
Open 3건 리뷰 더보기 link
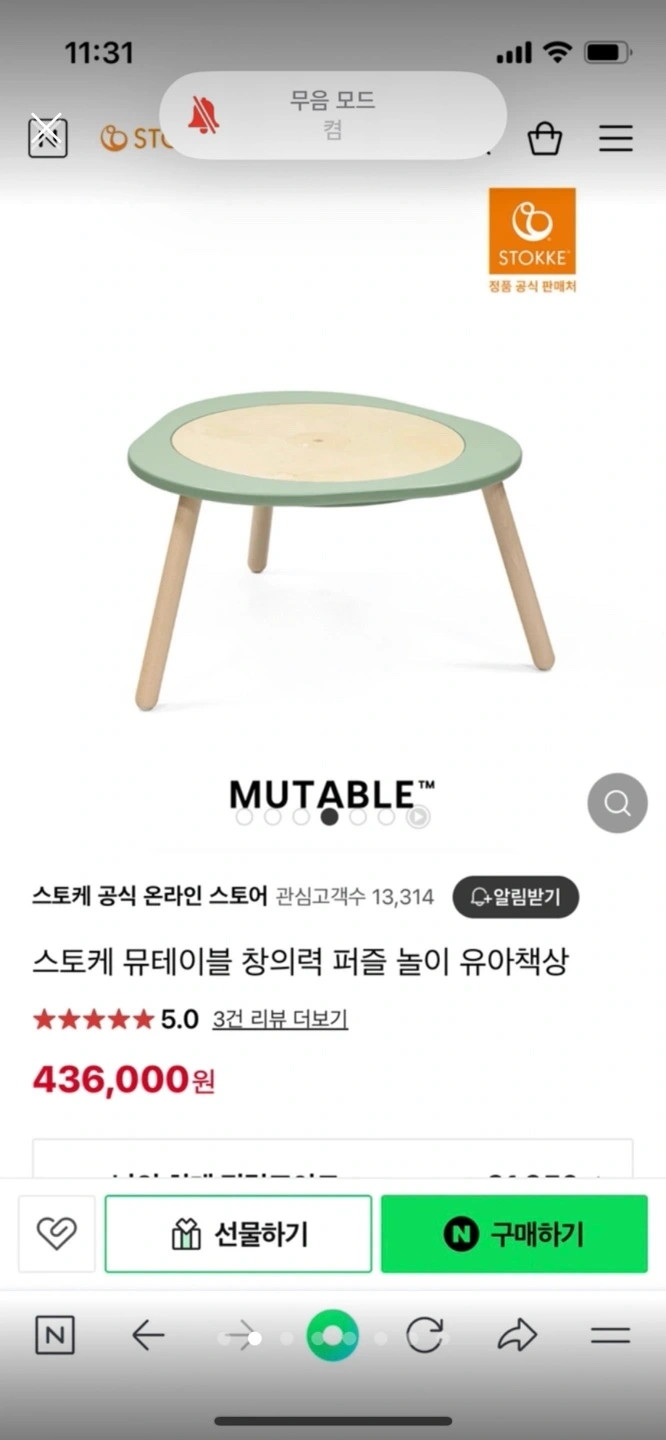pos(280,1019)
